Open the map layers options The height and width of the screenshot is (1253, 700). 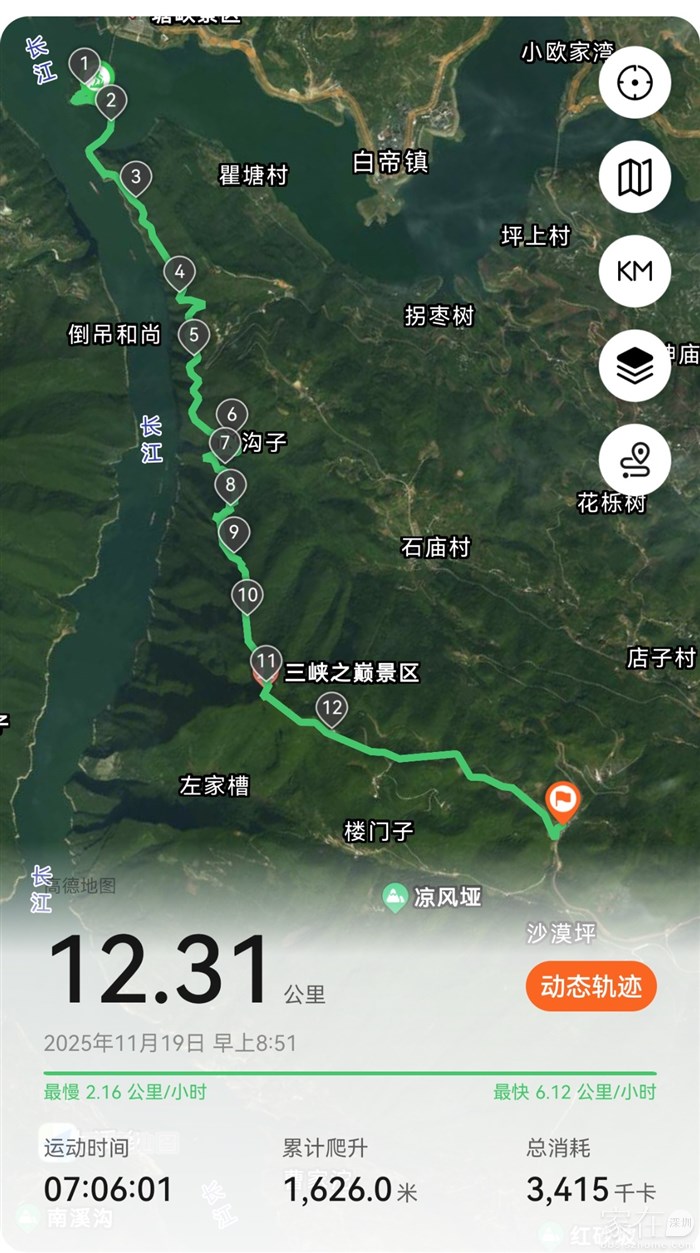pos(634,366)
